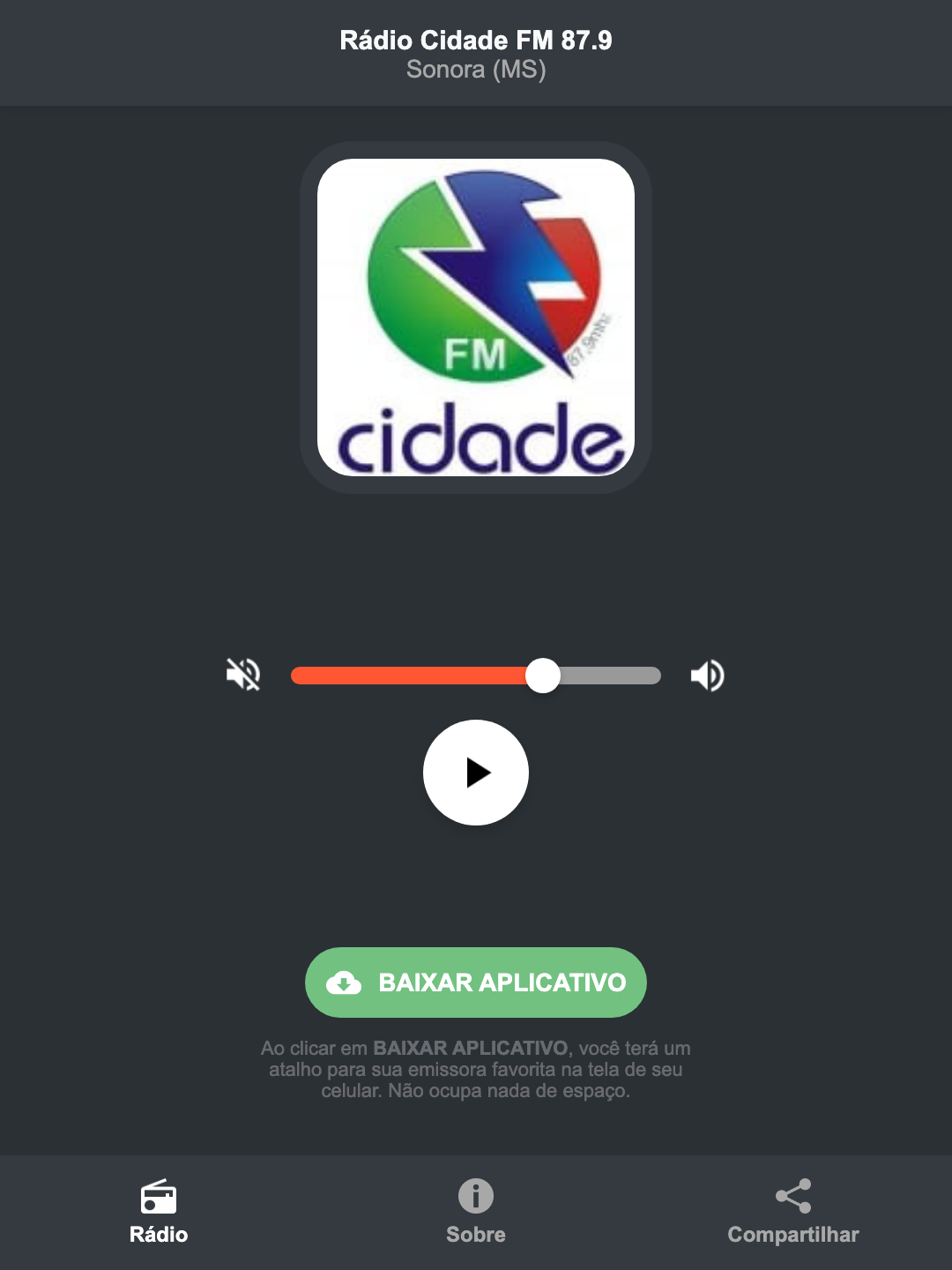
Task: Mute the volume using the muted speaker icon
Action: [x=243, y=675]
